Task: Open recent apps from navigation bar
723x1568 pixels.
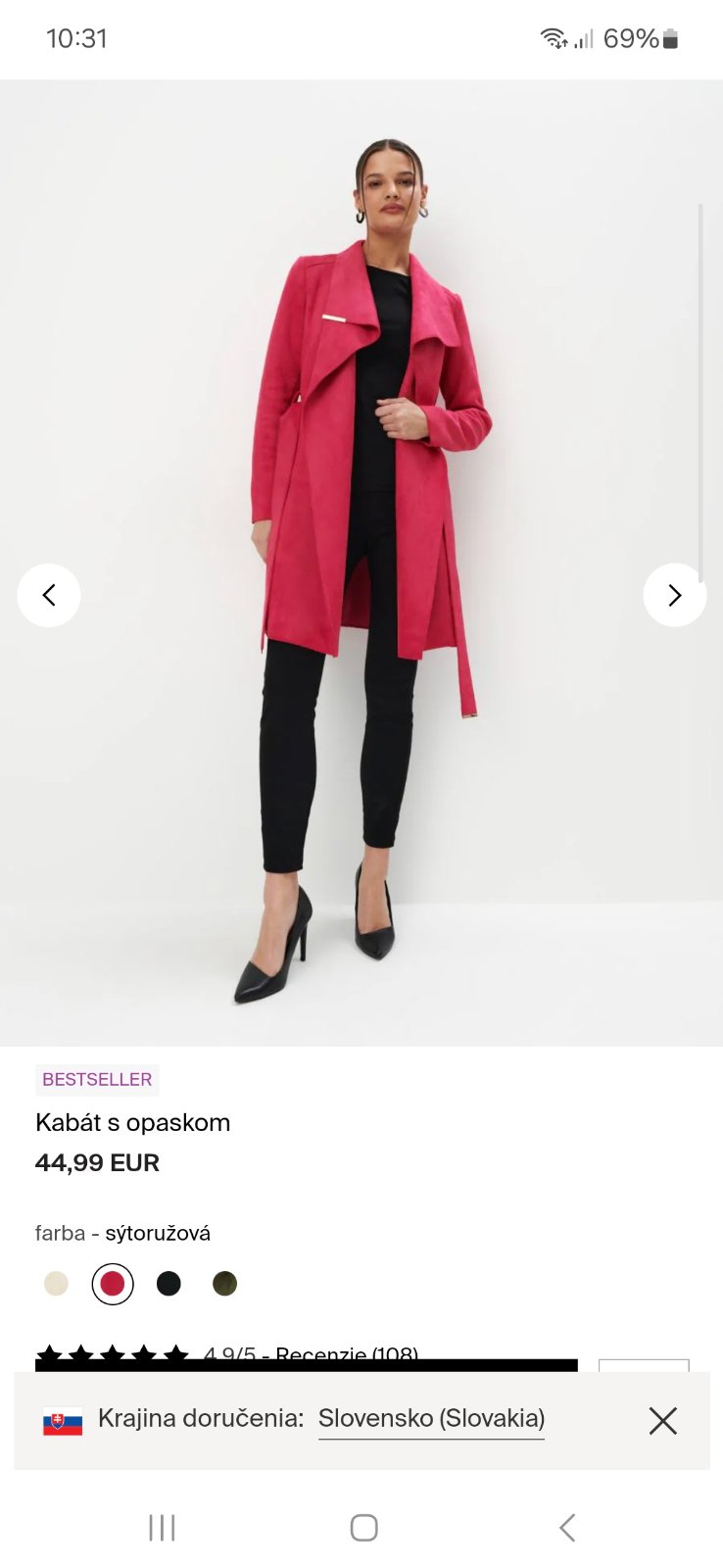Action: [162, 1527]
